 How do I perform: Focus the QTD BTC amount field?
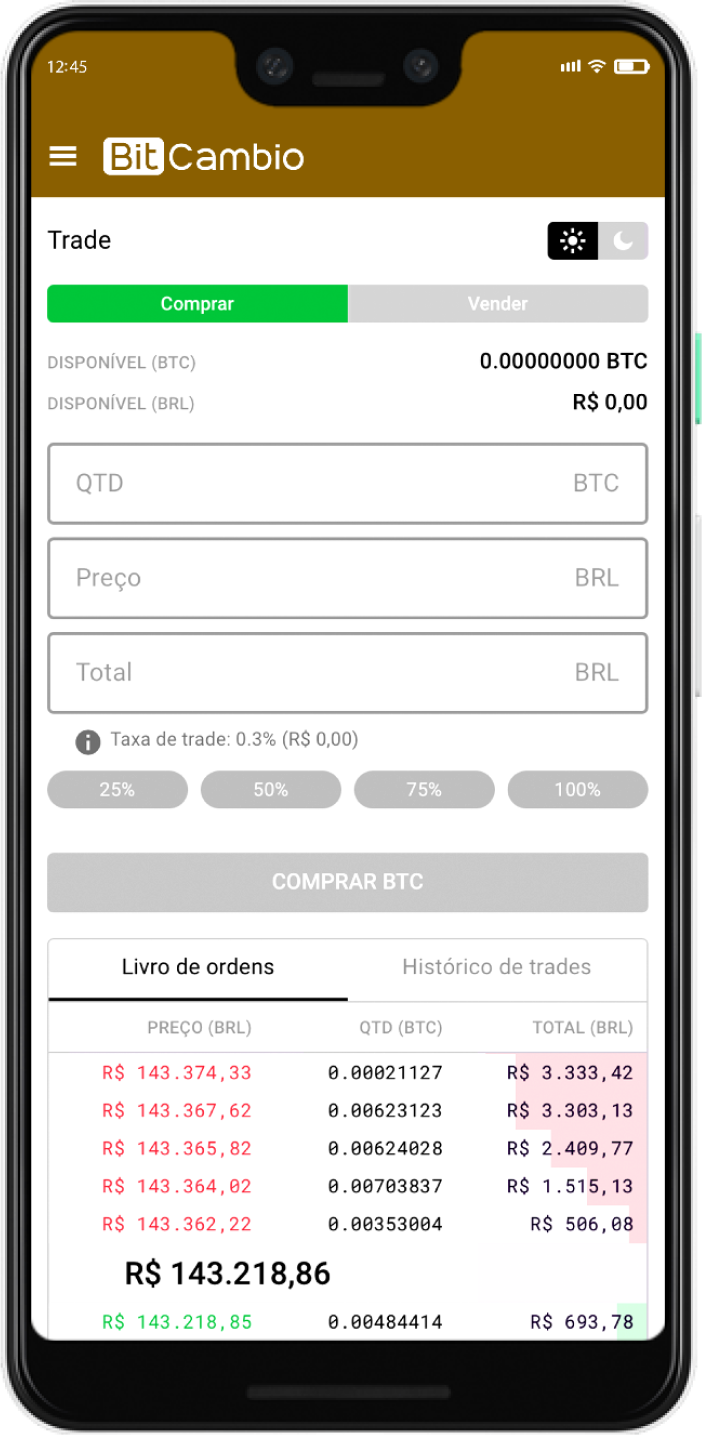(347, 484)
